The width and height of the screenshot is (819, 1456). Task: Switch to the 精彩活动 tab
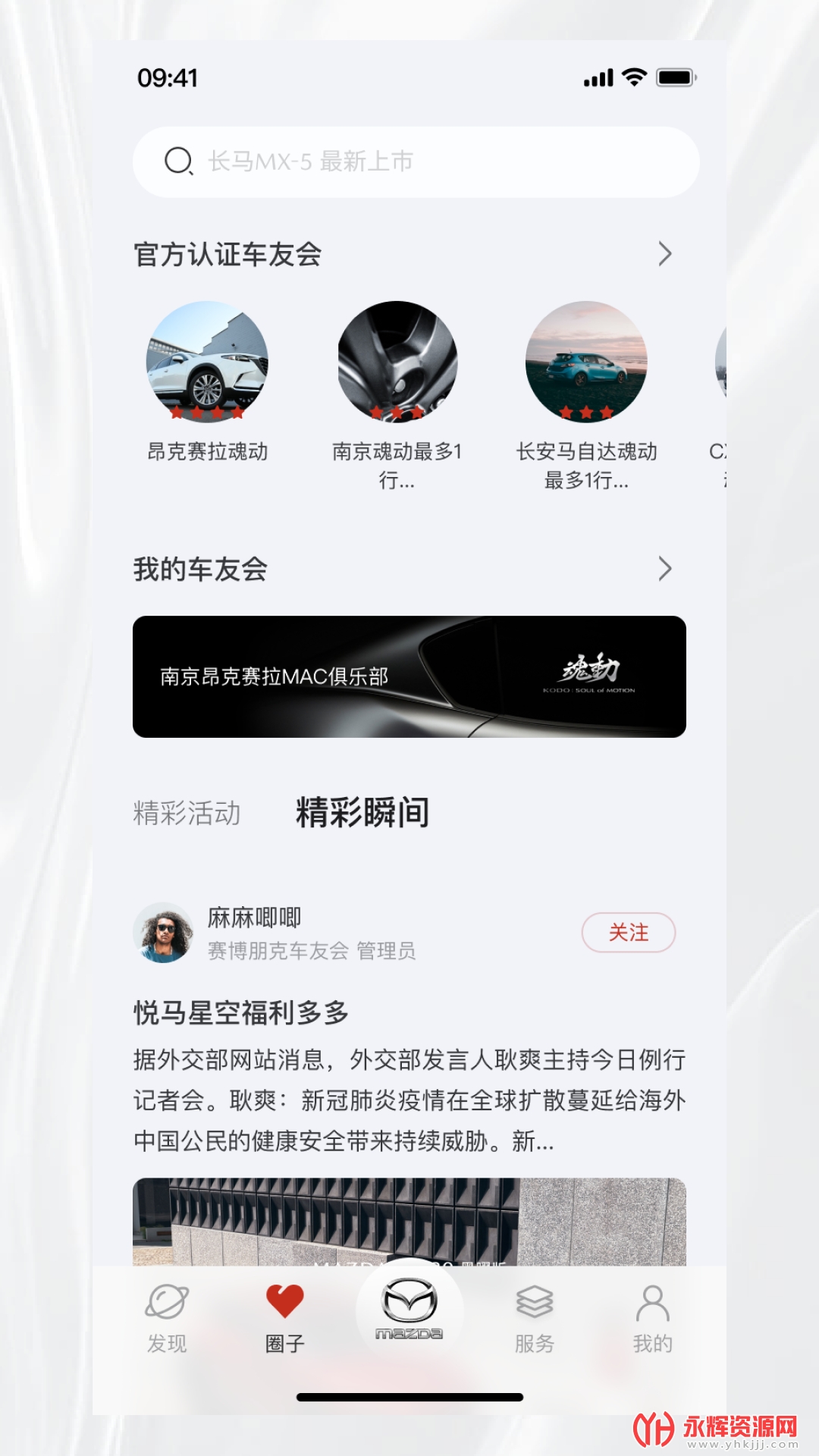coord(187,813)
